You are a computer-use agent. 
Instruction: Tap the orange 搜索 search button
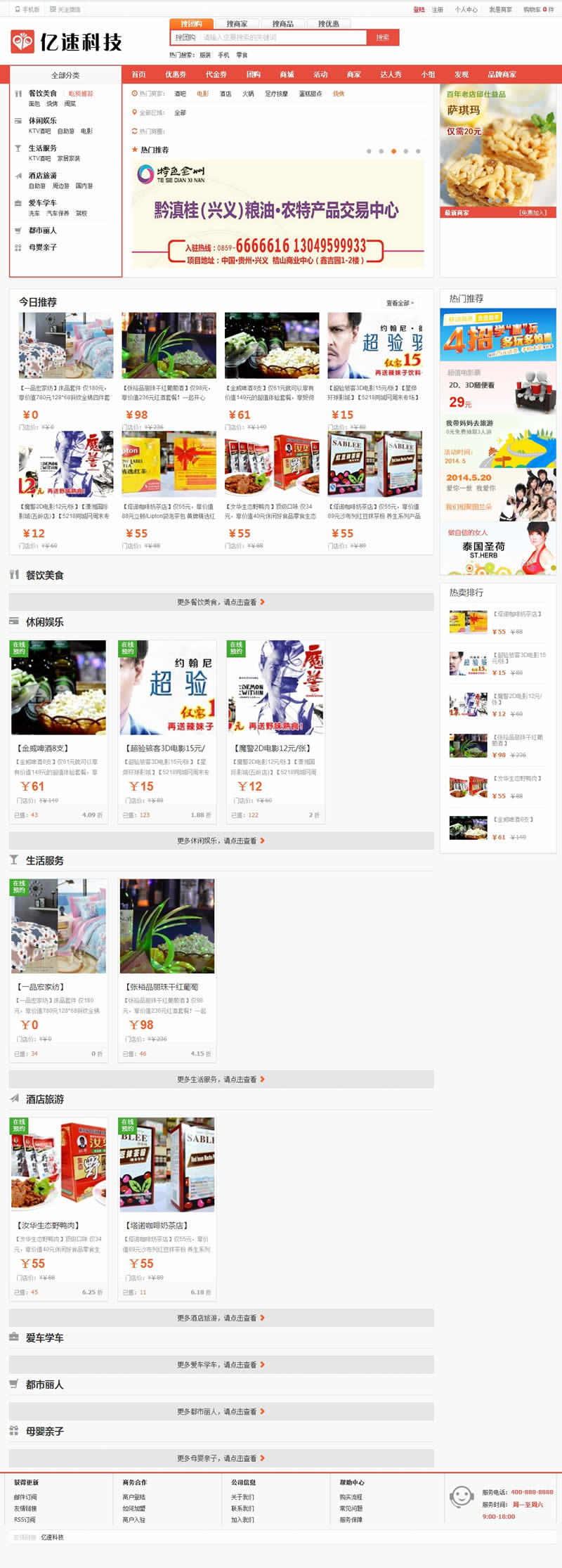pos(383,37)
